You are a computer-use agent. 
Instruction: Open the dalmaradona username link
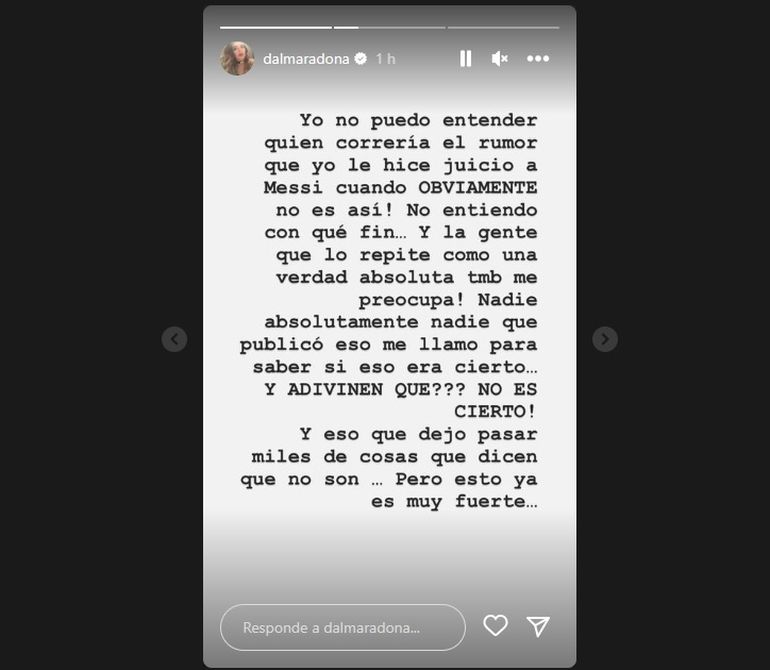click(x=306, y=59)
